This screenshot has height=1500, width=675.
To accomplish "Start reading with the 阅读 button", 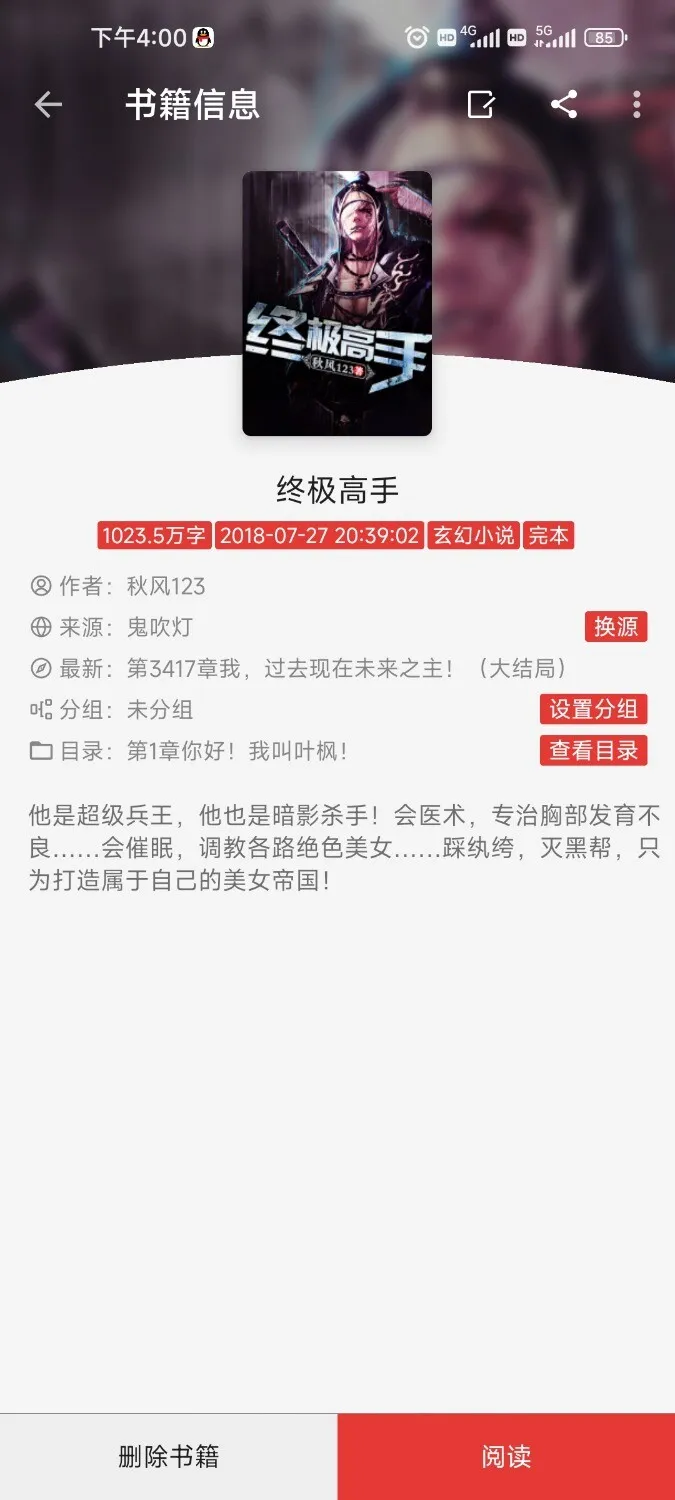I will (506, 1456).
